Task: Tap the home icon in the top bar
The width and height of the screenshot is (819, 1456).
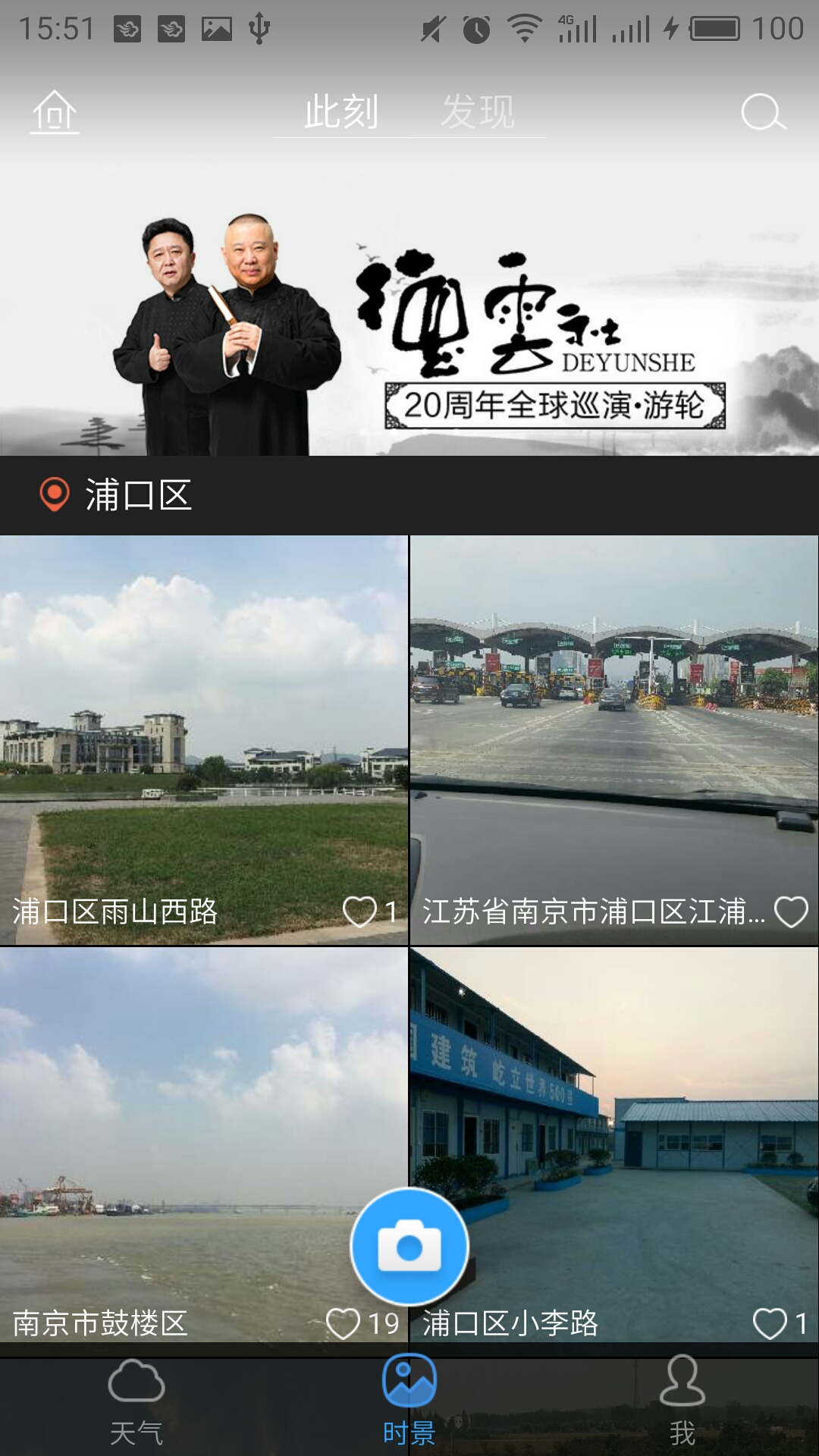Action: [55, 112]
